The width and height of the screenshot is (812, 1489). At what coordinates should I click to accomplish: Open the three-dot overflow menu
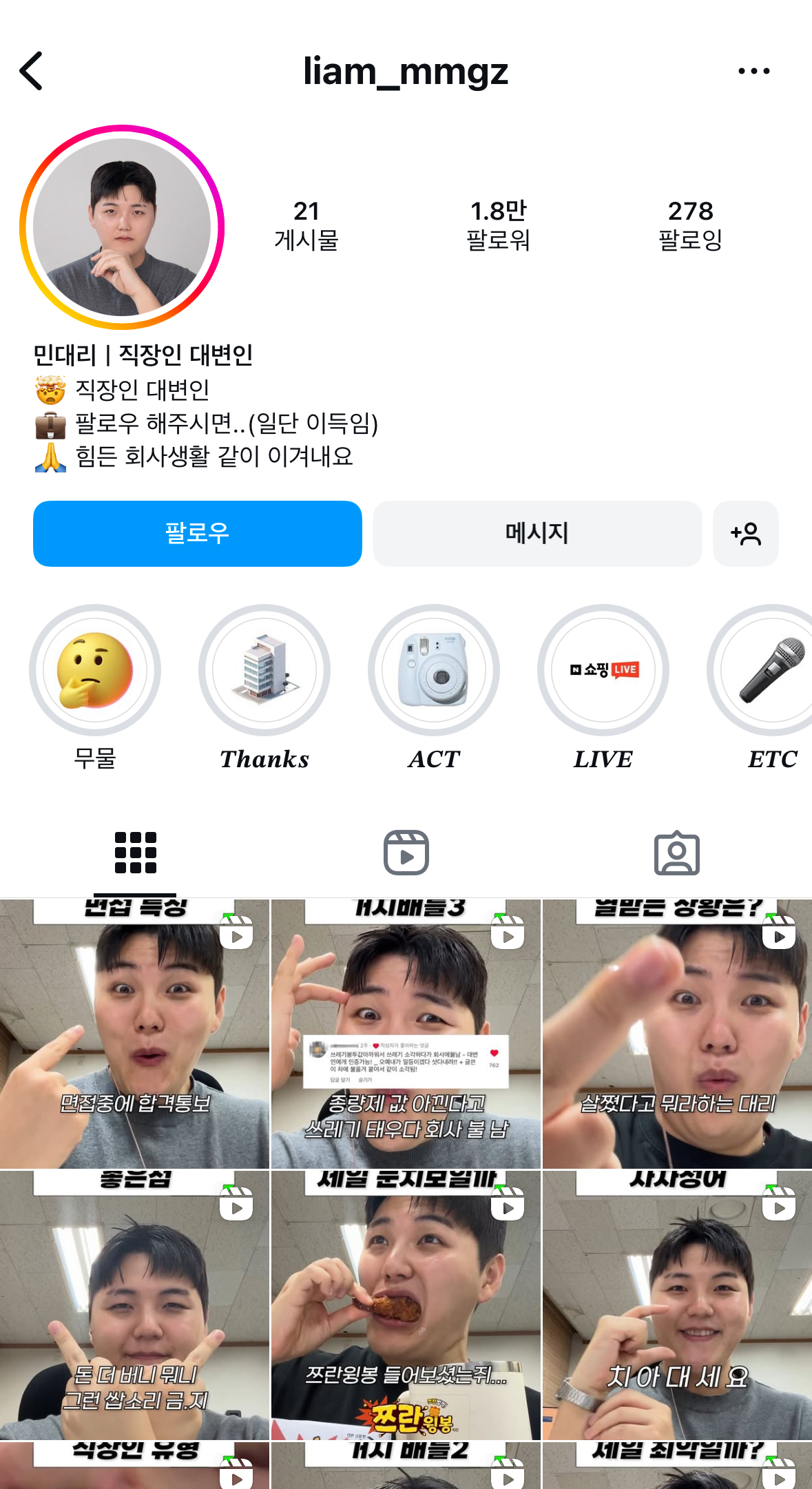point(753,71)
